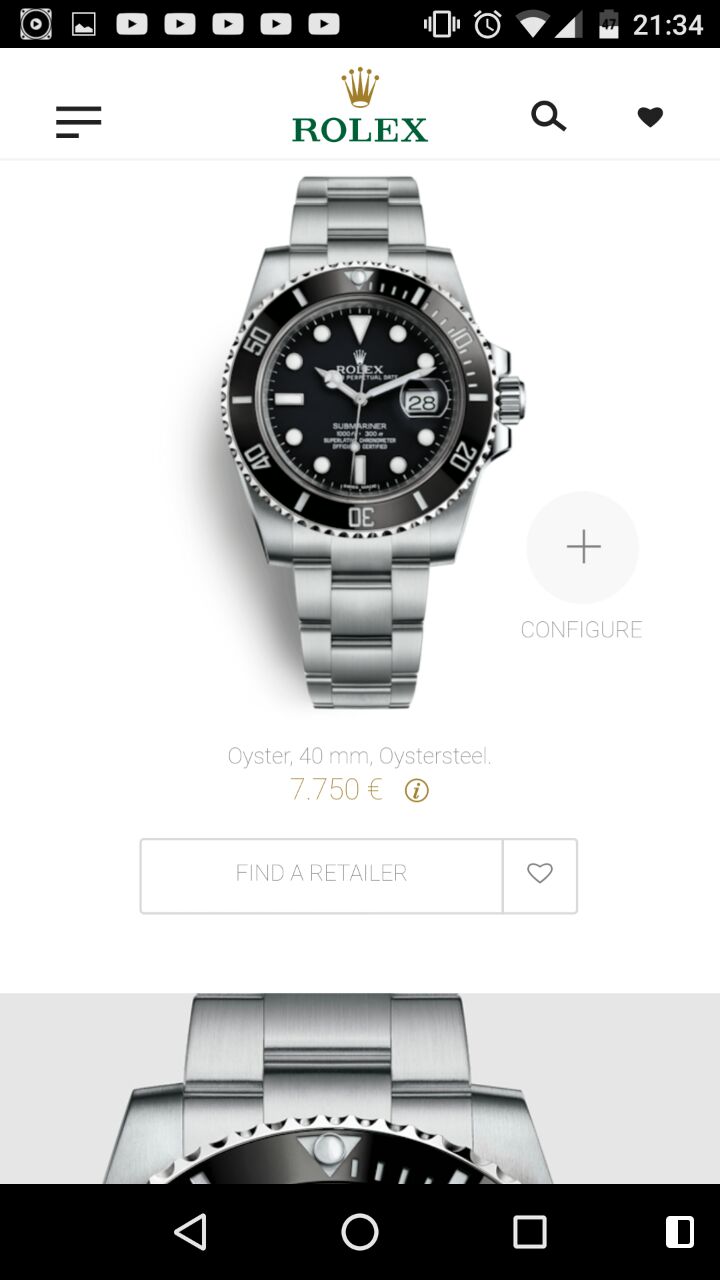
Task: Open the recent apps overview
Action: (x=530, y=1232)
